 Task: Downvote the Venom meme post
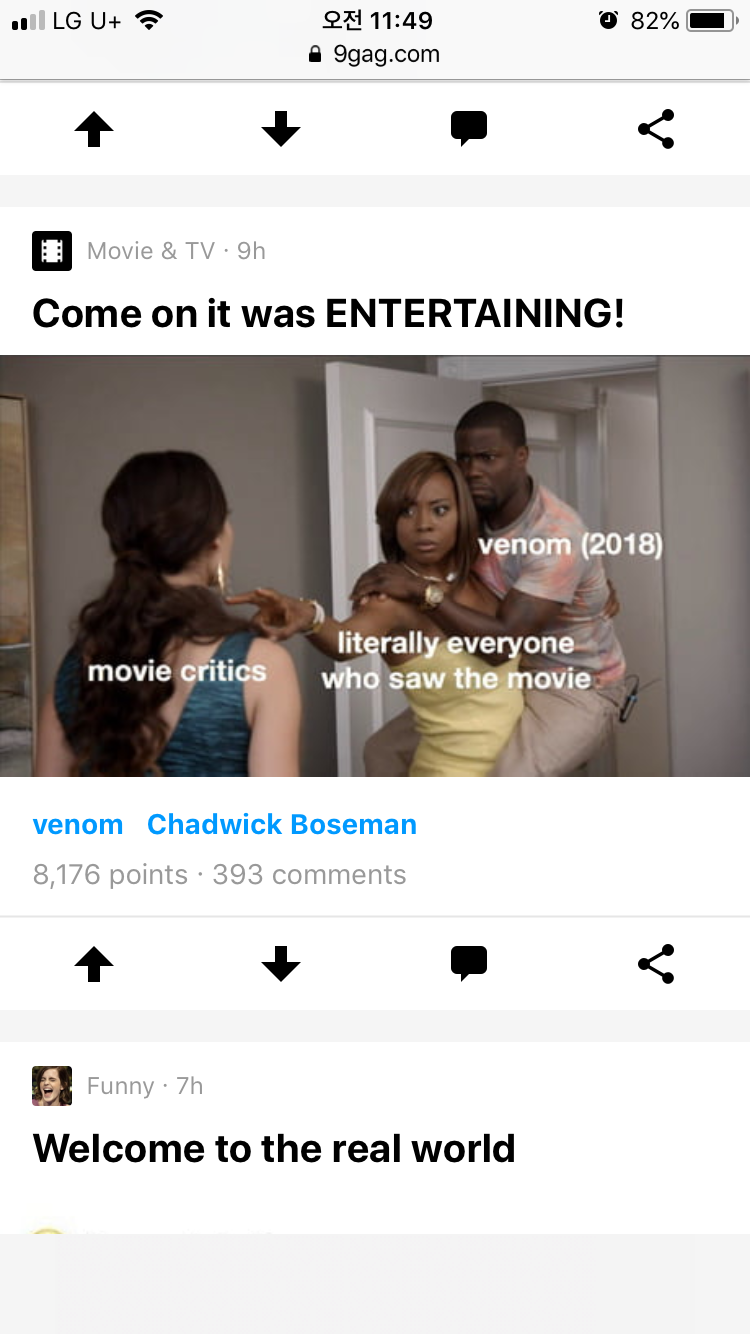click(281, 964)
